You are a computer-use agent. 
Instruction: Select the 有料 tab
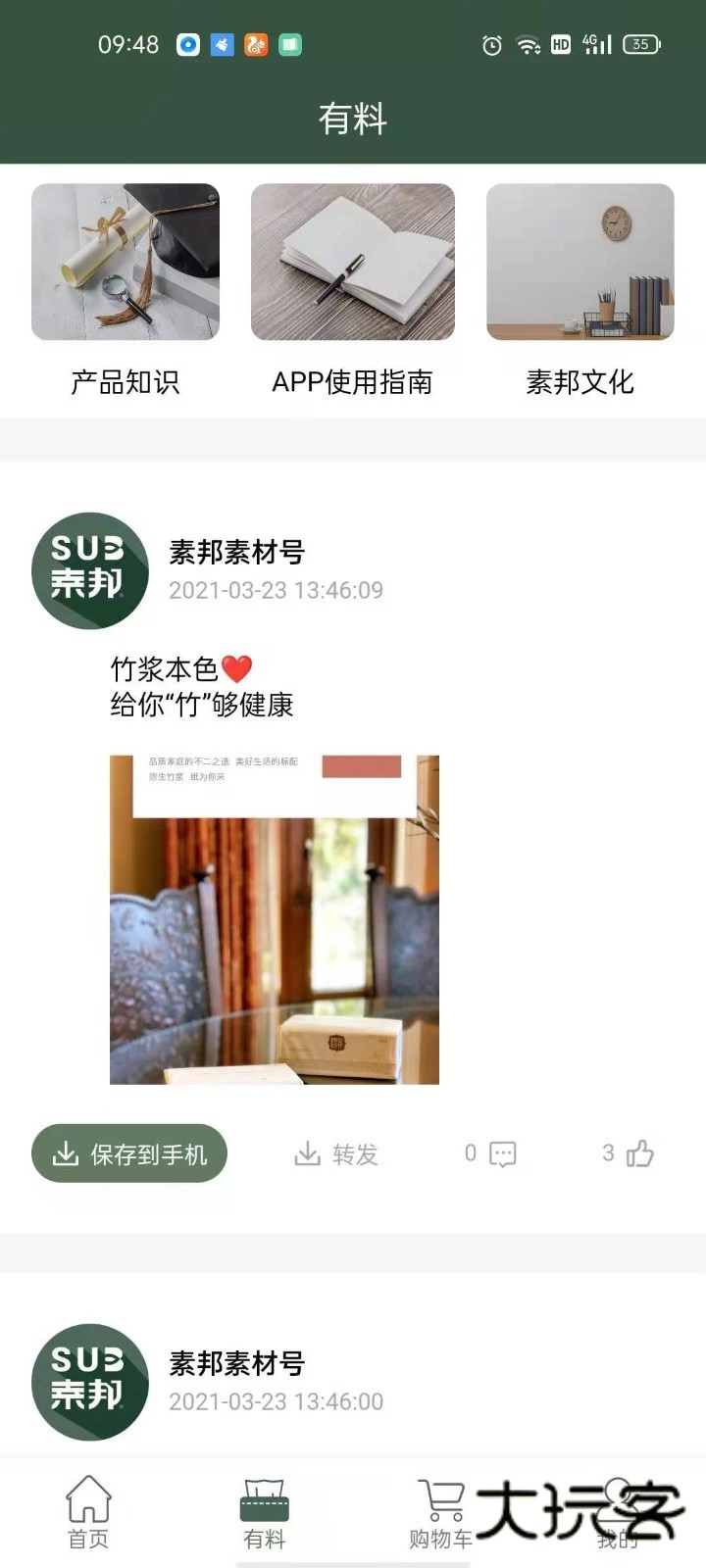pos(265,1512)
